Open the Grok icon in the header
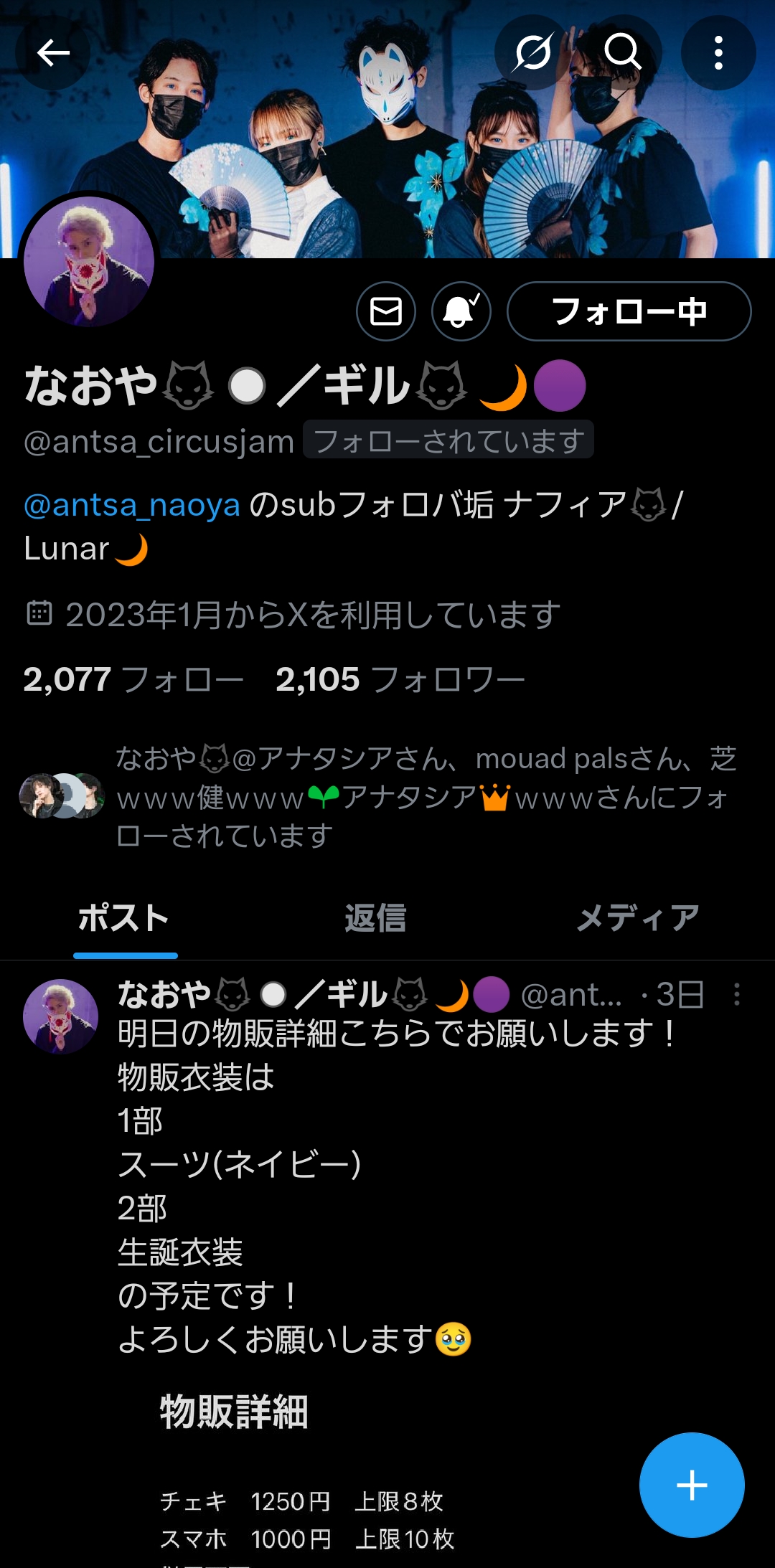 532,53
